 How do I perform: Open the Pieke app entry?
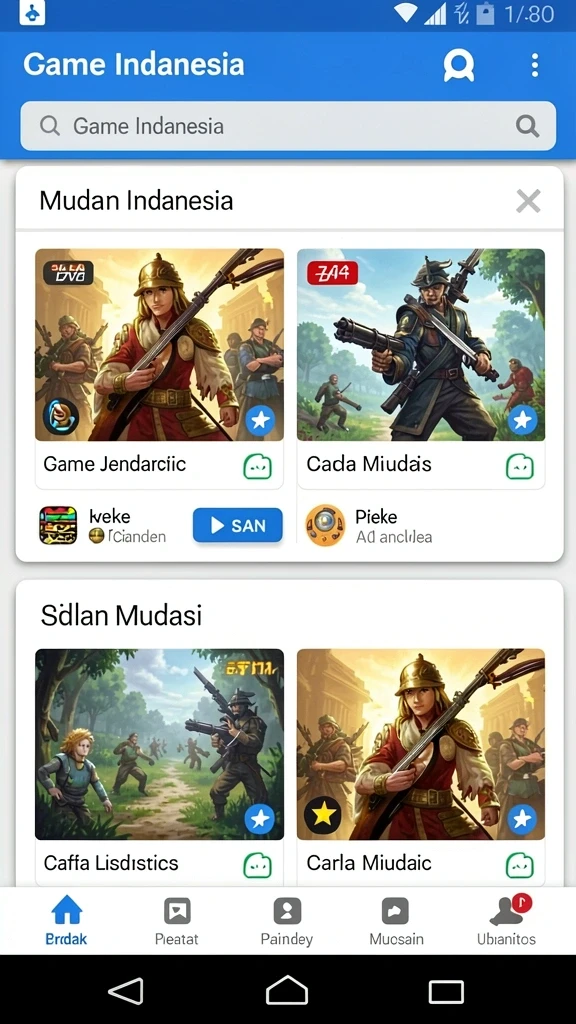tap(369, 526)
